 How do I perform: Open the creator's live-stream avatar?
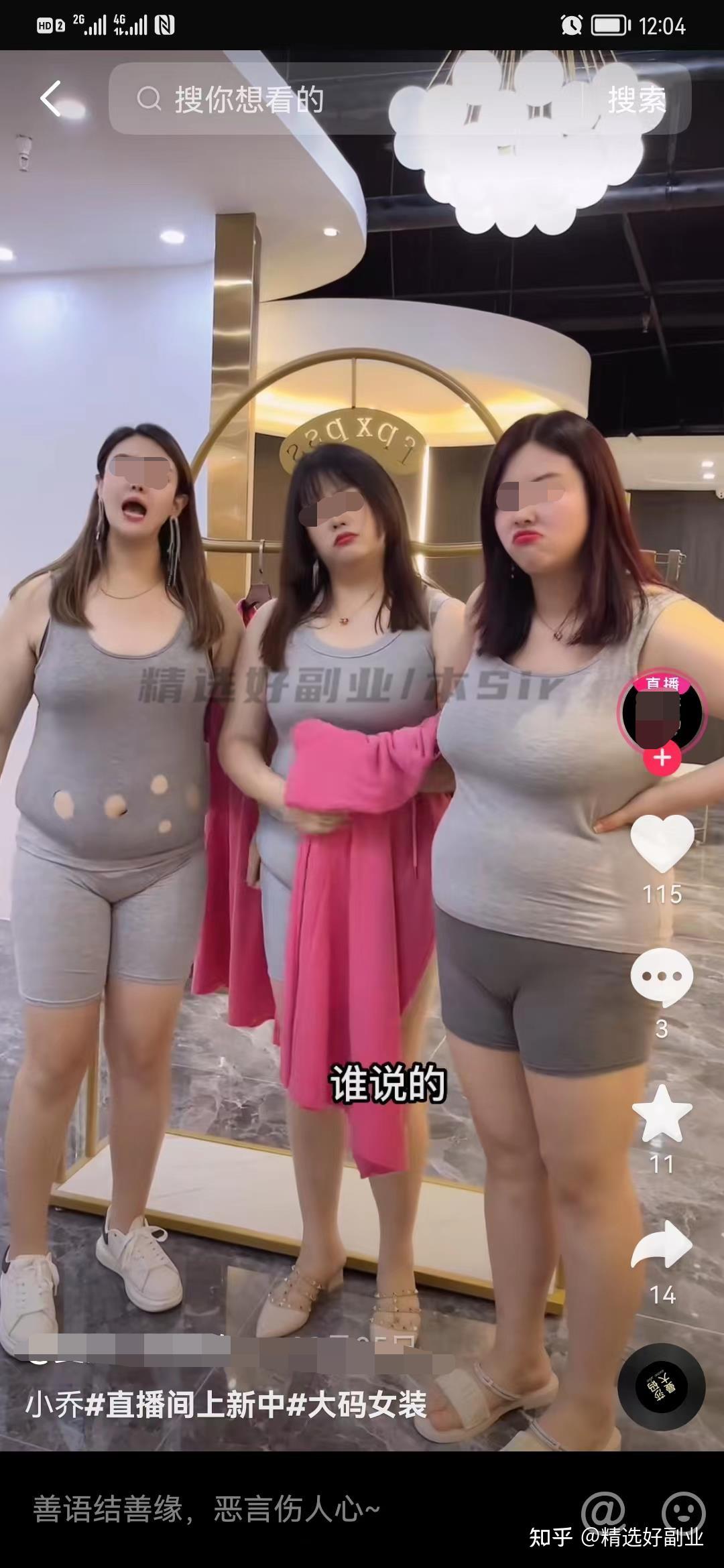coord(662,713)
